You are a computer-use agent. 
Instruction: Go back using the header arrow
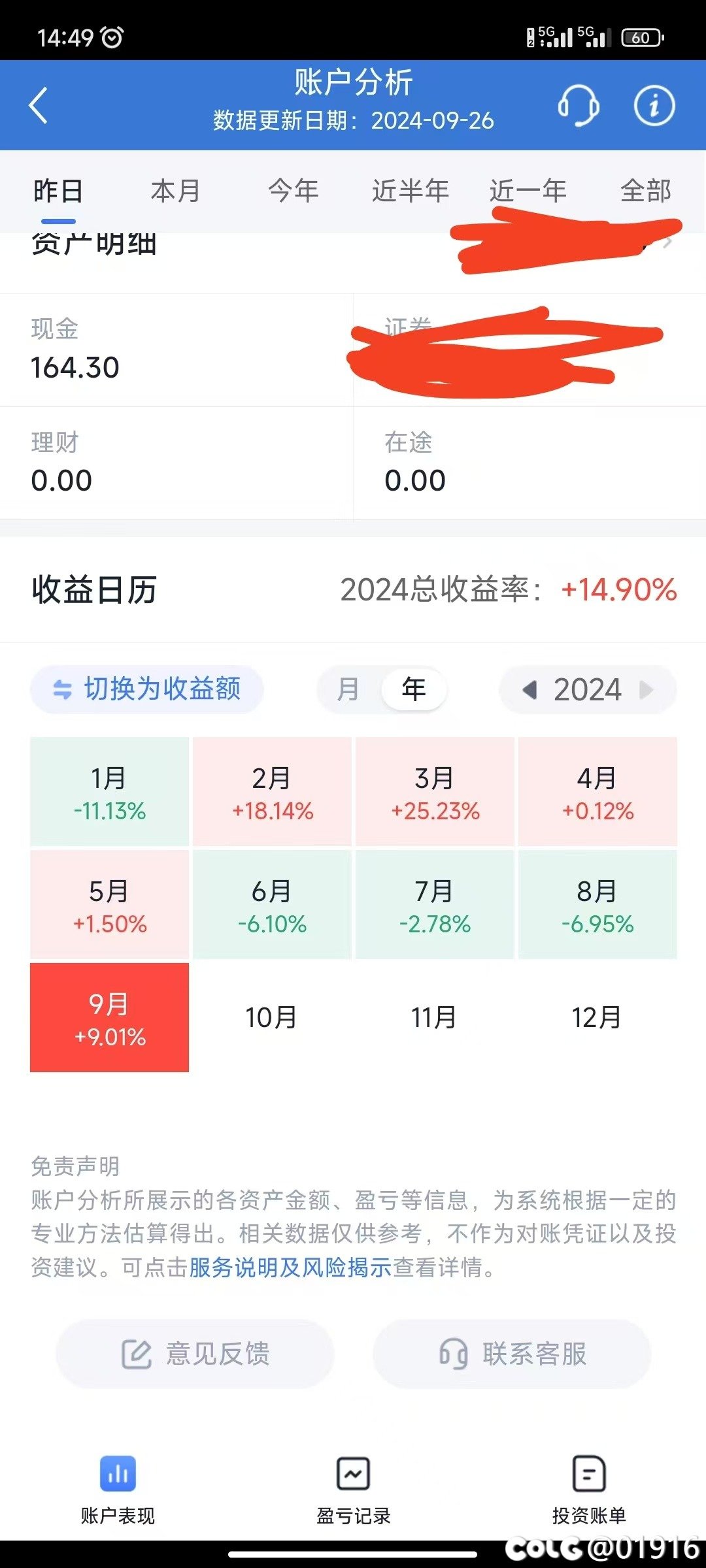39,105
